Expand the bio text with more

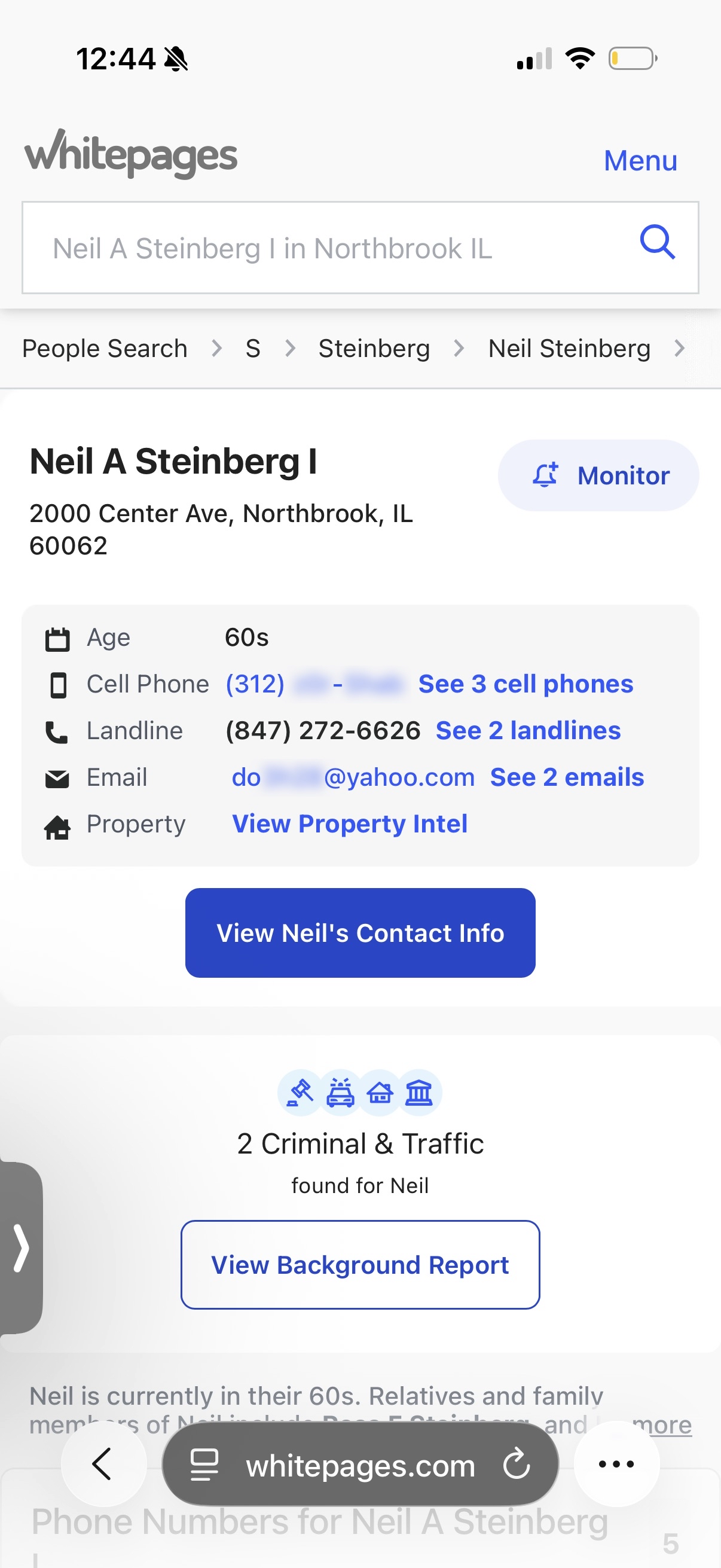pos(663,1424)
